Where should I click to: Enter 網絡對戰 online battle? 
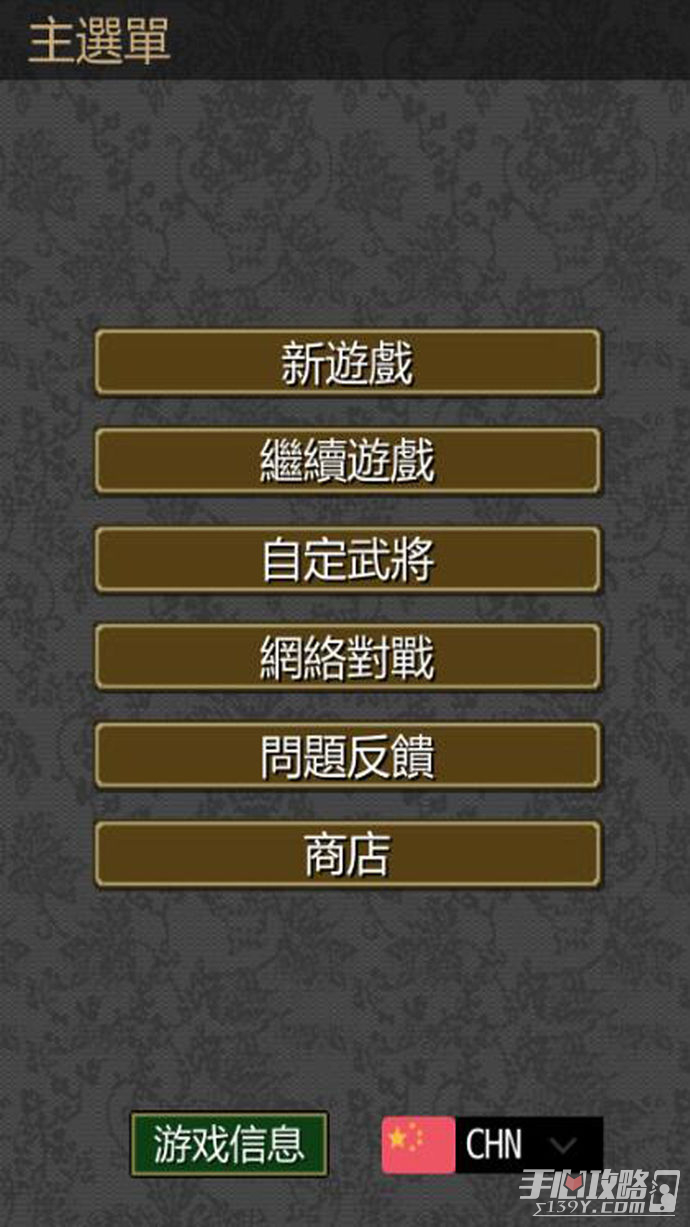click(x=347, y=657)
